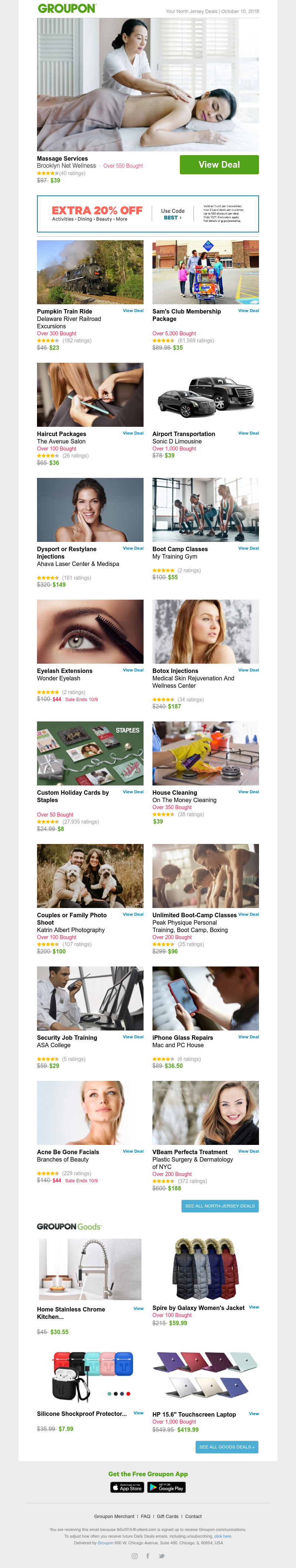Open the FAQ footer link

click(145, 1516)
